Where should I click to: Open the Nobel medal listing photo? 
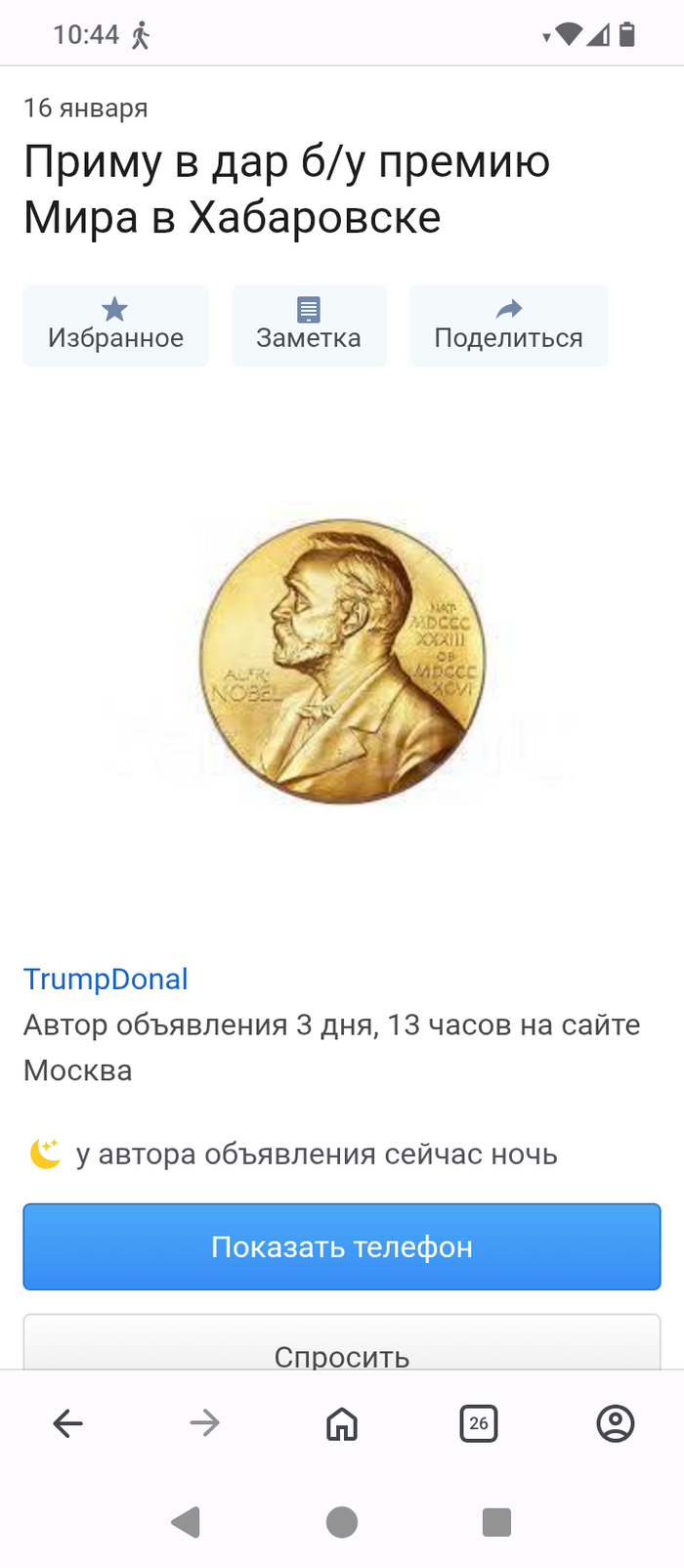pyautogui.click(x=342, y=661)
